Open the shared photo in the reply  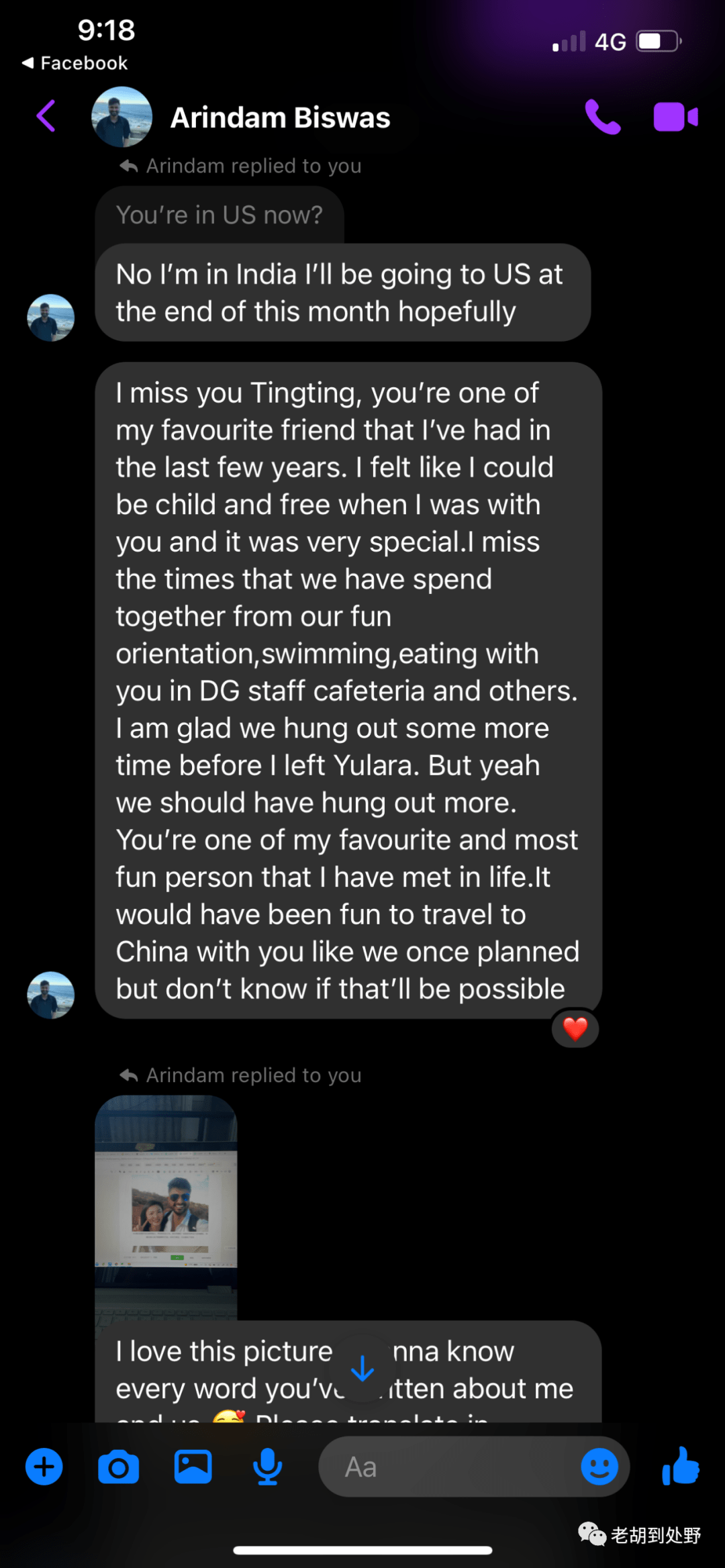(166, 1207)
